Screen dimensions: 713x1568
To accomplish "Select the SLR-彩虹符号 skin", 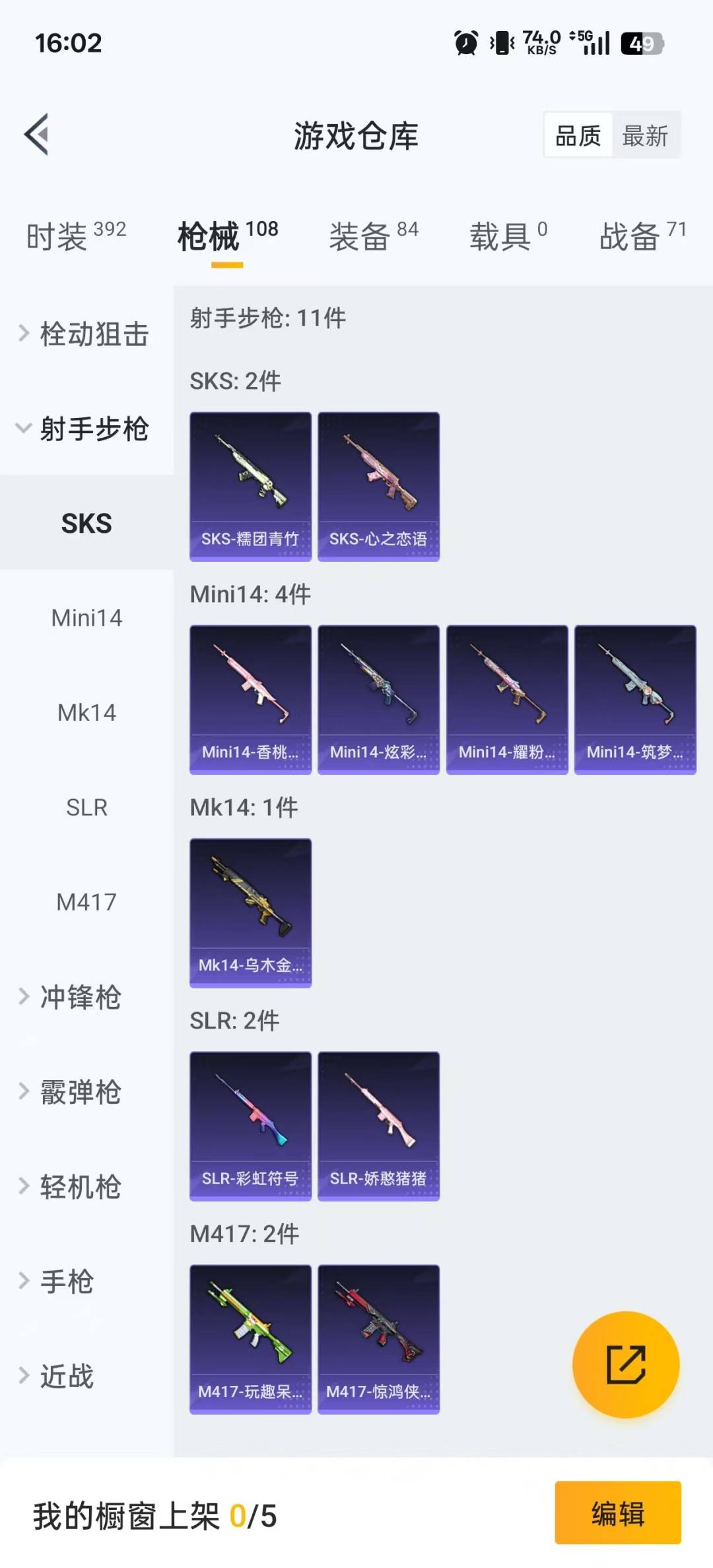I will tap(250, 1126).
